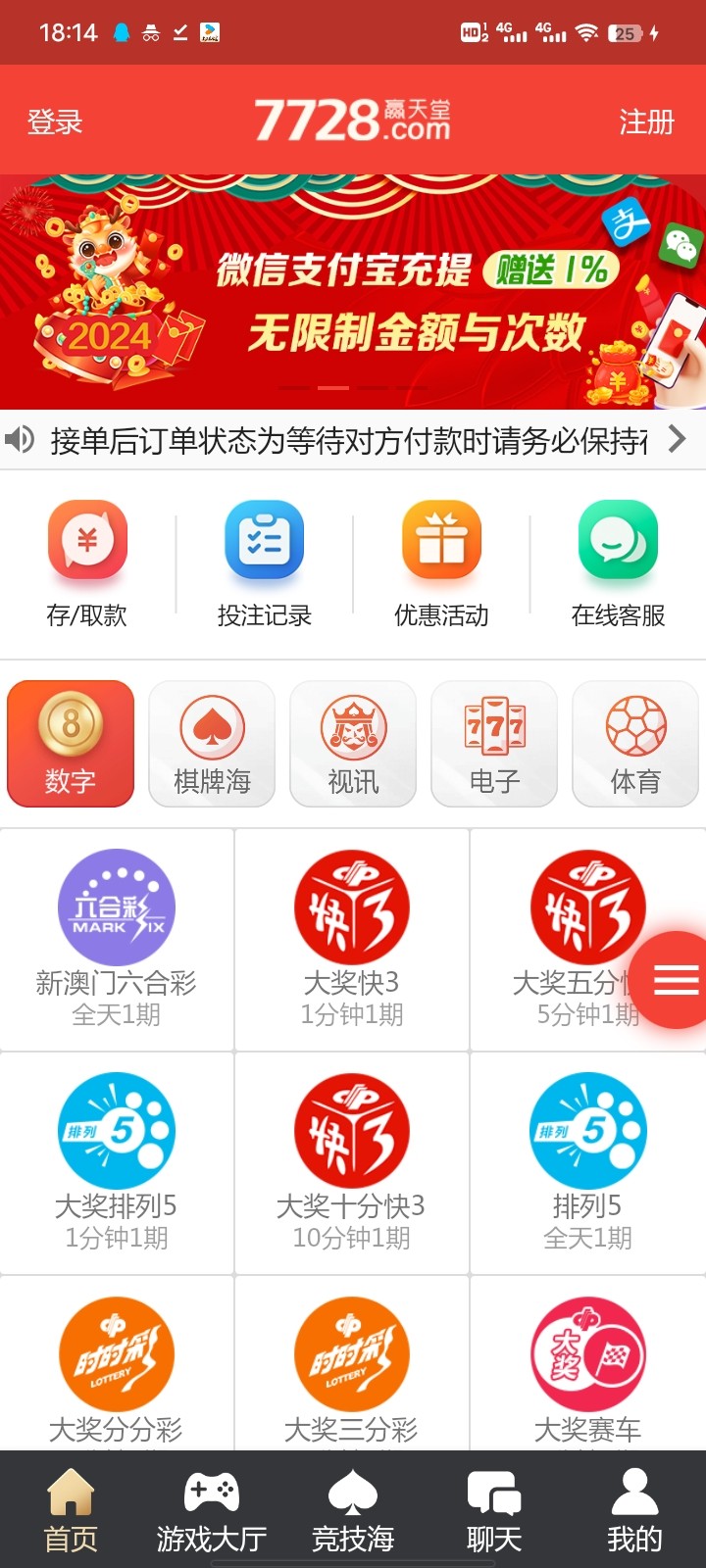
Task: Switch to the 棋牌海 category
Action: coord(212,744)
